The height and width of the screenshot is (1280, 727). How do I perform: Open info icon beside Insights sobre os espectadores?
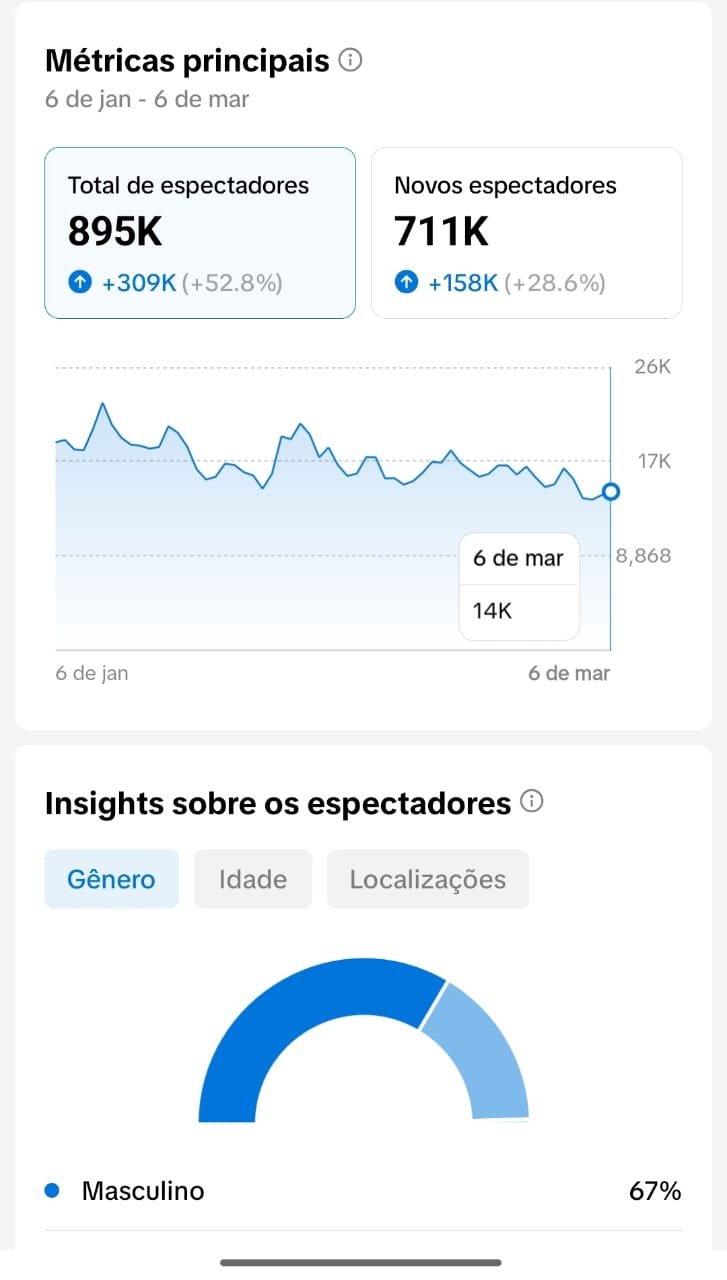(x=533, y=802)
